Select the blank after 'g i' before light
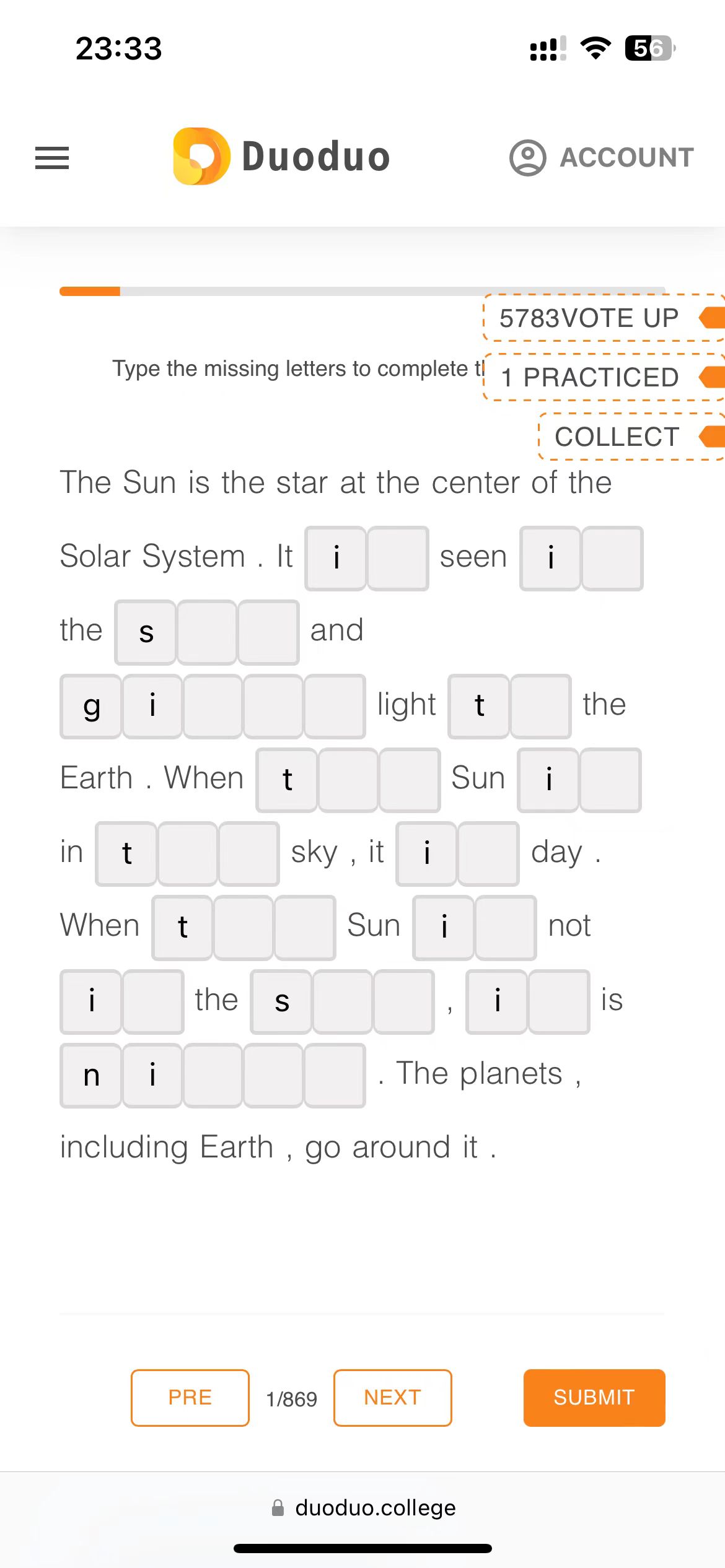 pyautogui.click(x=213, y=706)
